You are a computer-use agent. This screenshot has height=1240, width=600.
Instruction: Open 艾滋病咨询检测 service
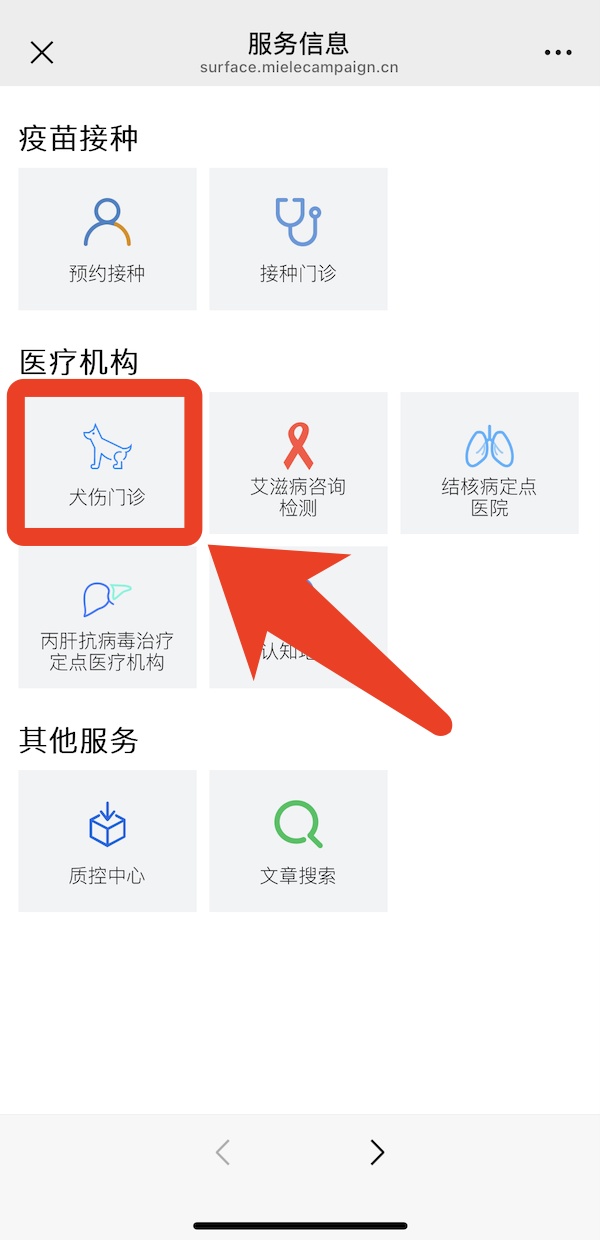pos(298,462)
